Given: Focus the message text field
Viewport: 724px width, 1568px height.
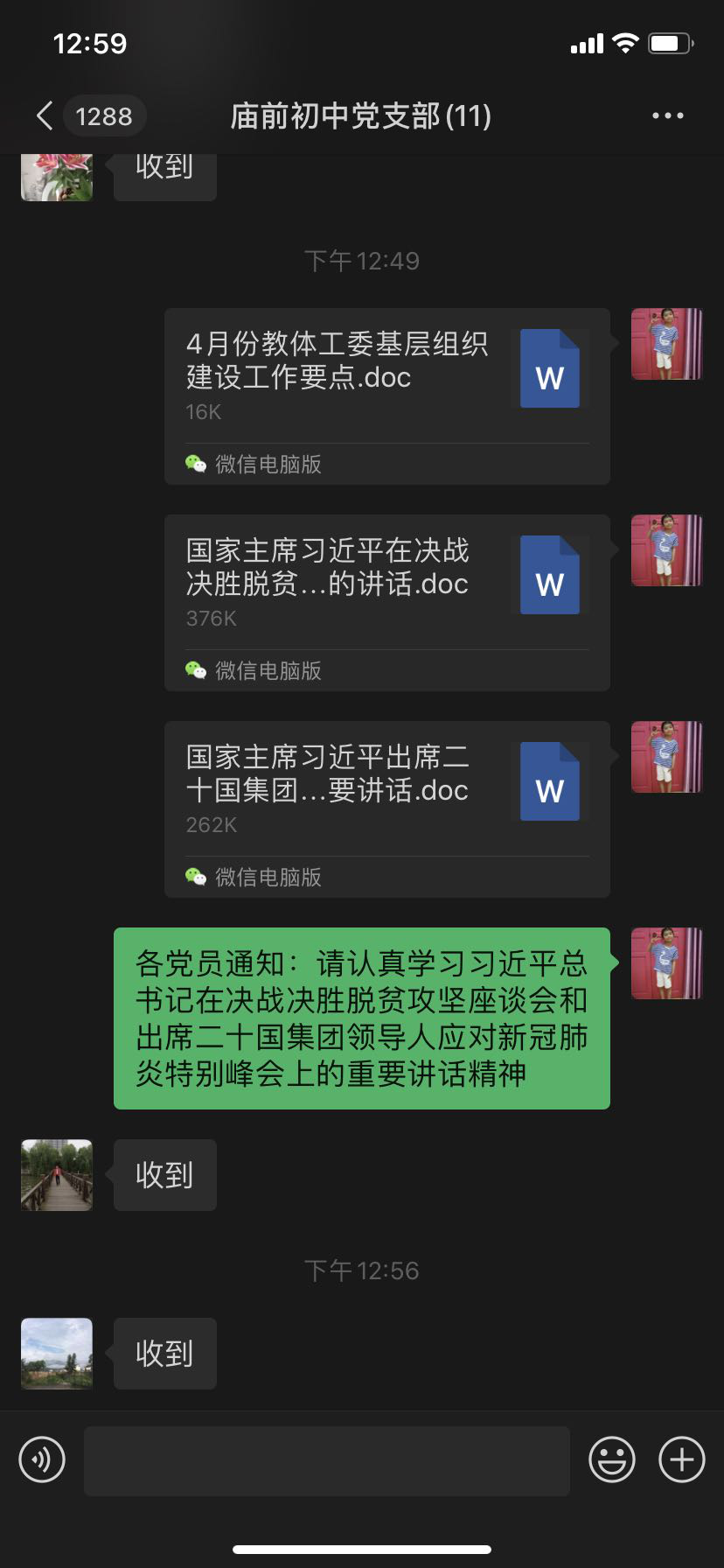Looking at the screenshot, I should coord(326,1459).
